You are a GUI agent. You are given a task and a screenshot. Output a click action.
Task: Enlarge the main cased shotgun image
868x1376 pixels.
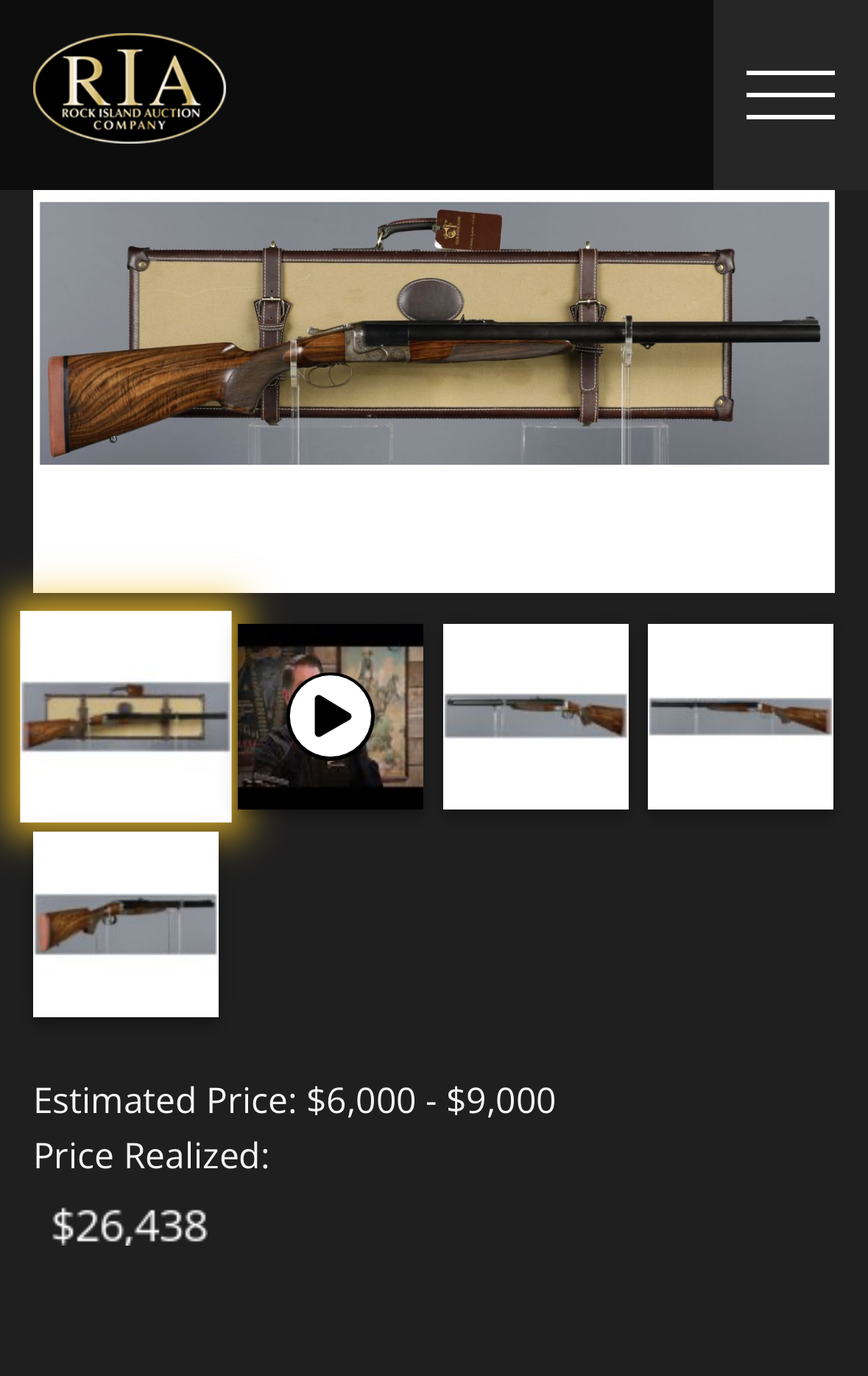[434, 333]
